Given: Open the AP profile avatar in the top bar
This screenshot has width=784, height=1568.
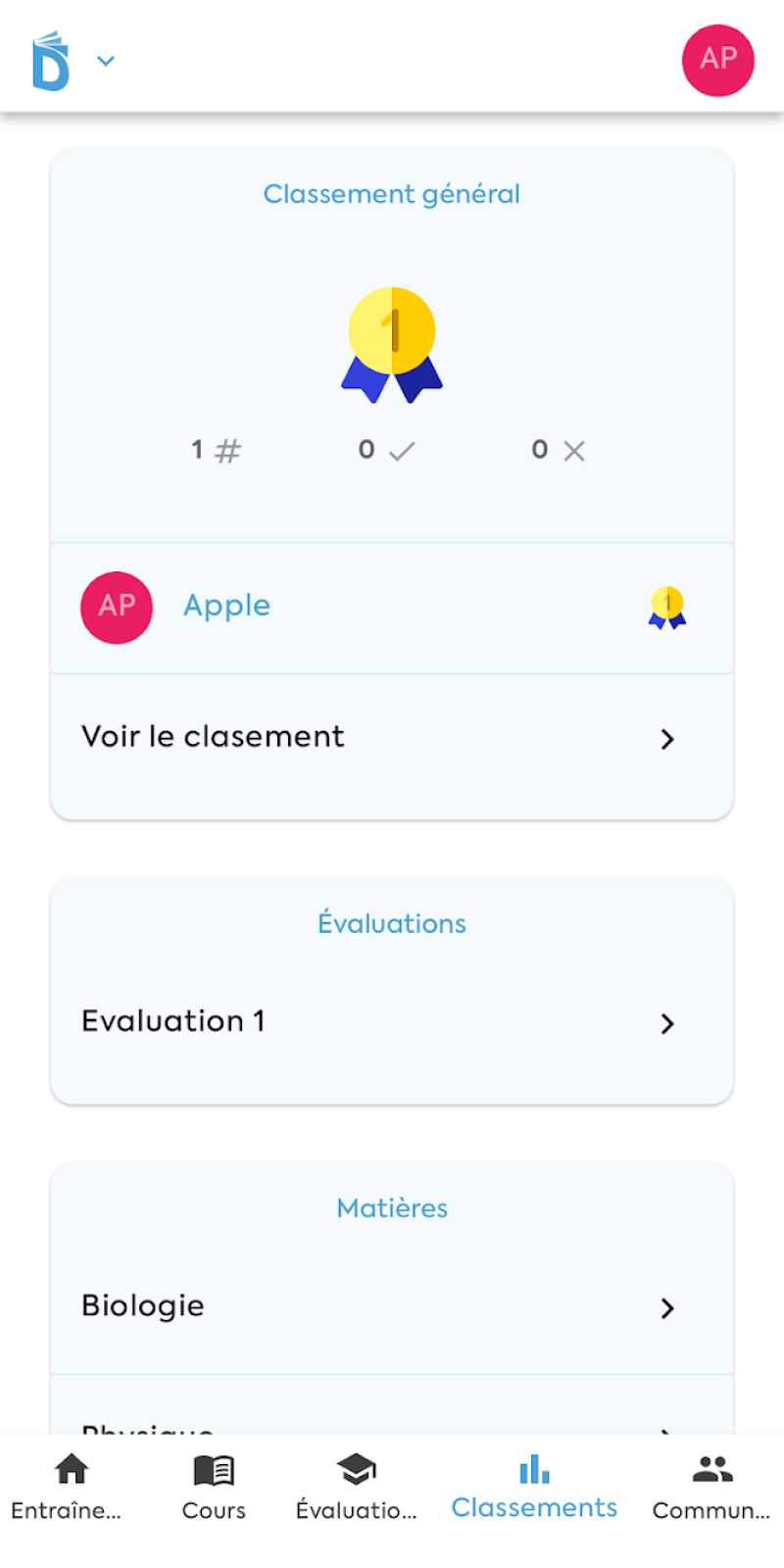Looking at the screenshot, I should 717,61.
